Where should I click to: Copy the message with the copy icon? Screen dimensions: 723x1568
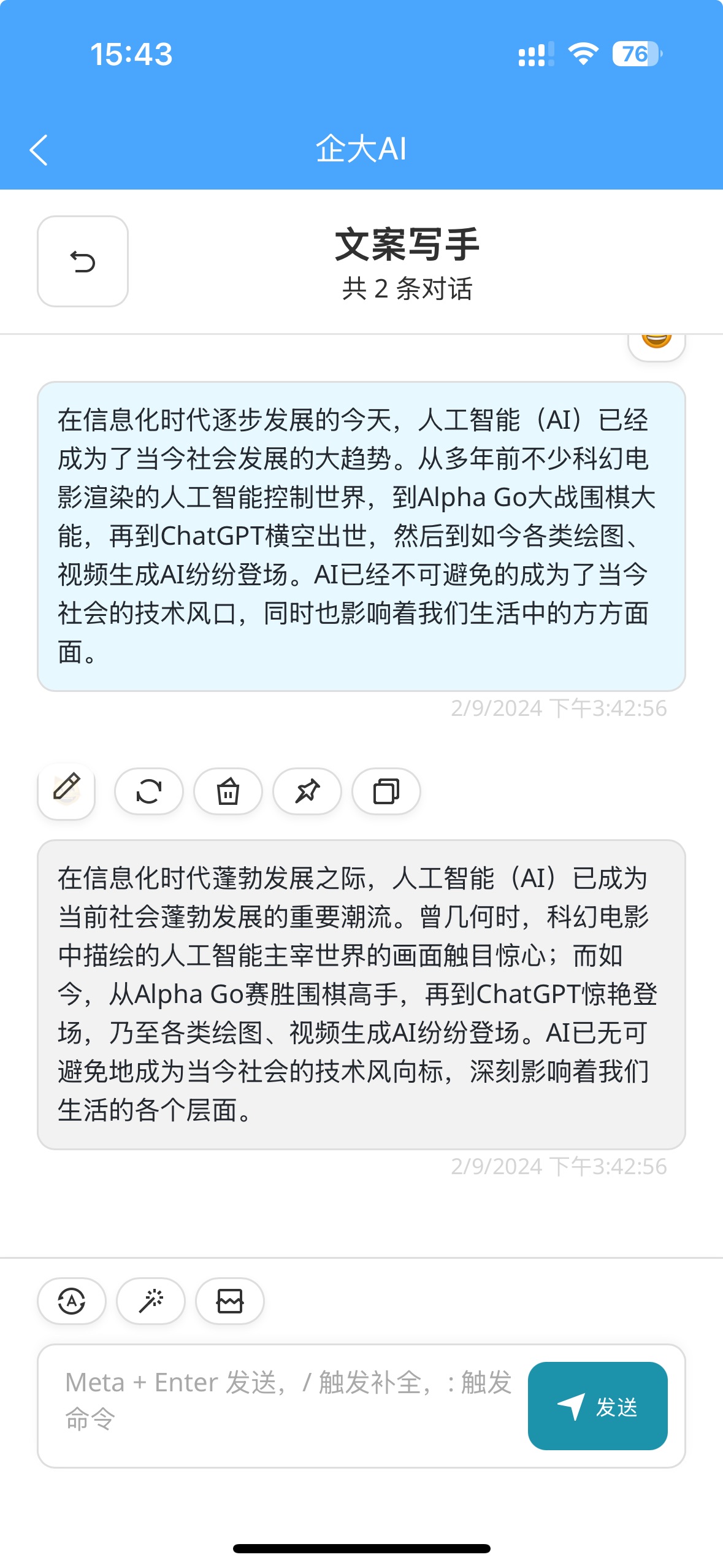pos(386,791)
